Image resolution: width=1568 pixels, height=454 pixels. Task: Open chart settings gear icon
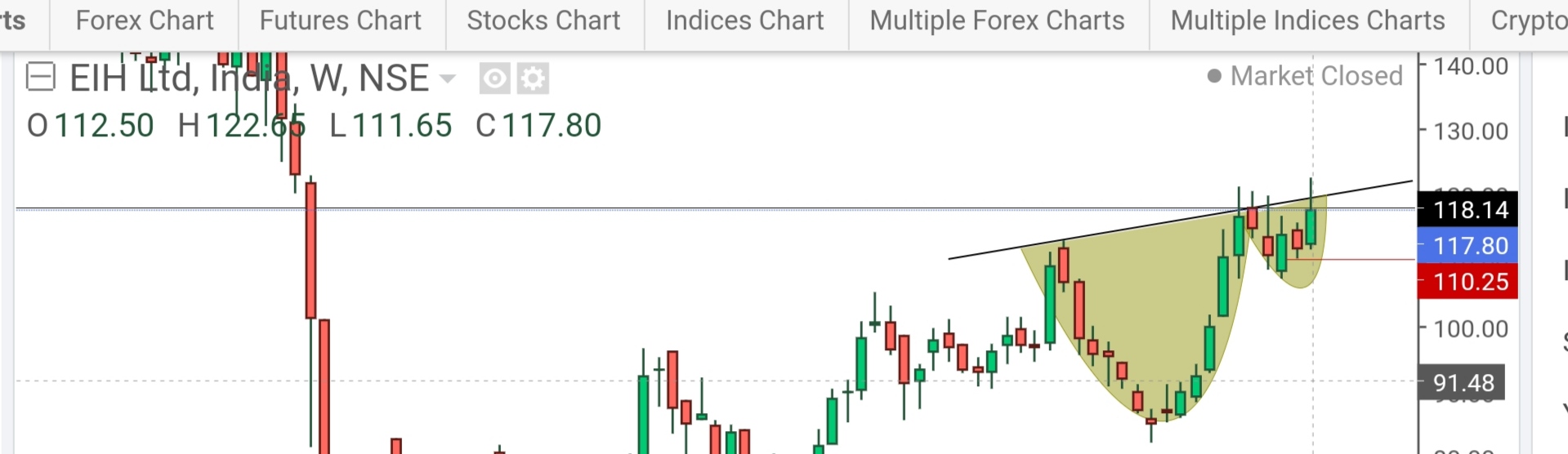[x=533, y=79]
